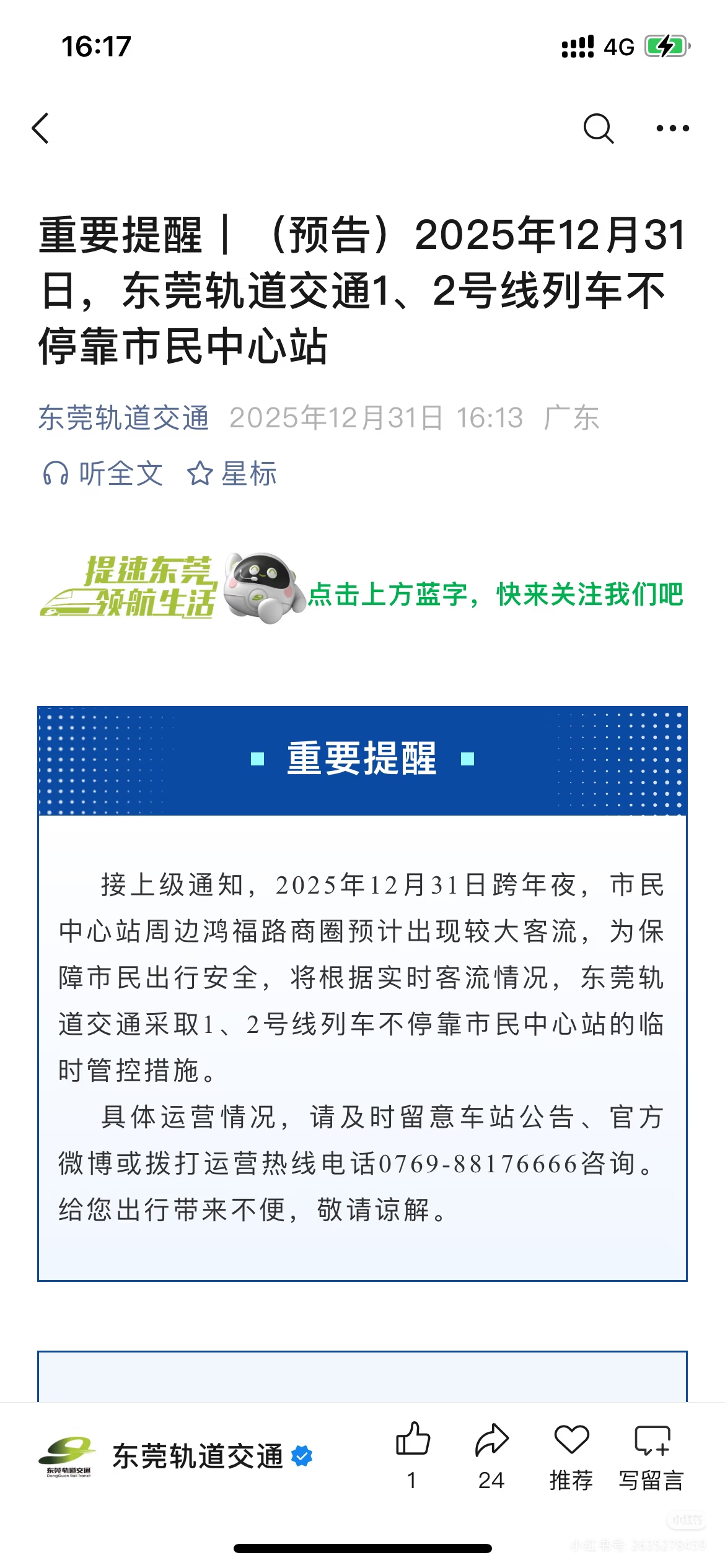Listen to the article via 听全文

[x=103, y=474]
